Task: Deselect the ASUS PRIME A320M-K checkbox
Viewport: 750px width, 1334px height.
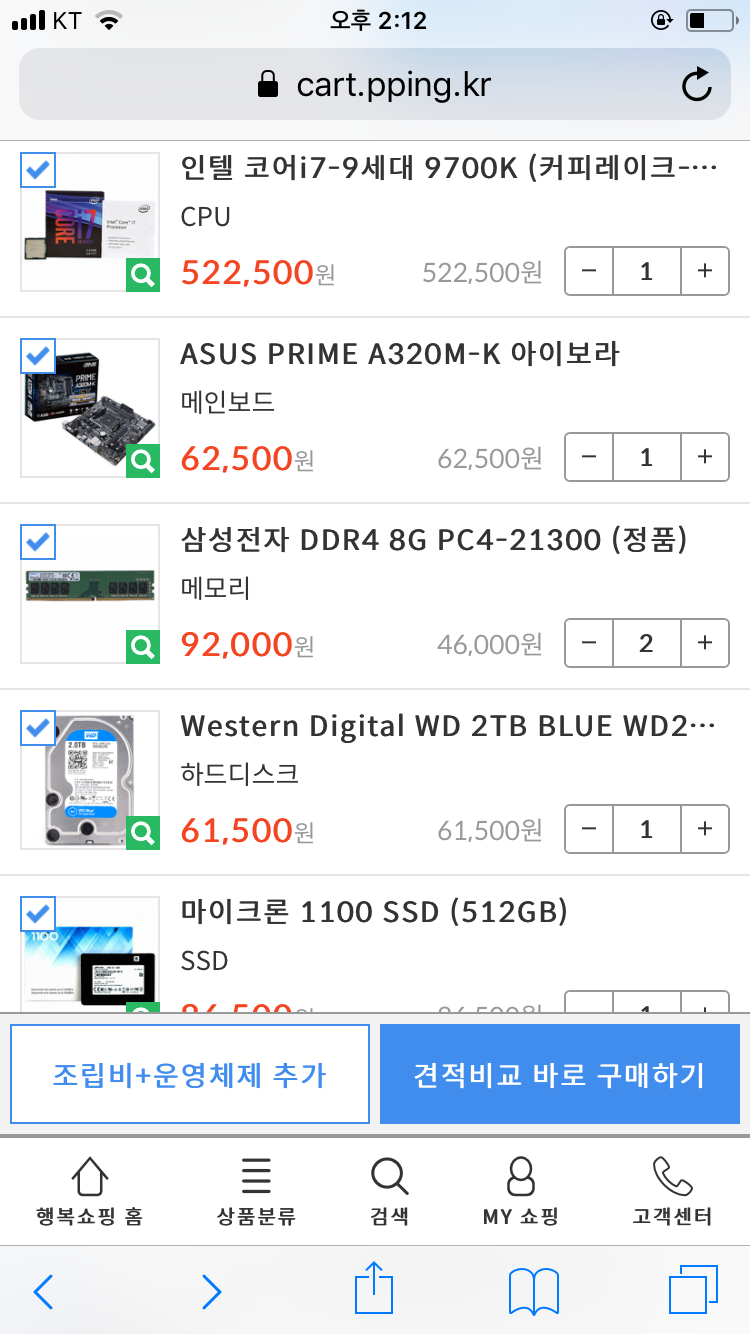Action: (38, 356)
